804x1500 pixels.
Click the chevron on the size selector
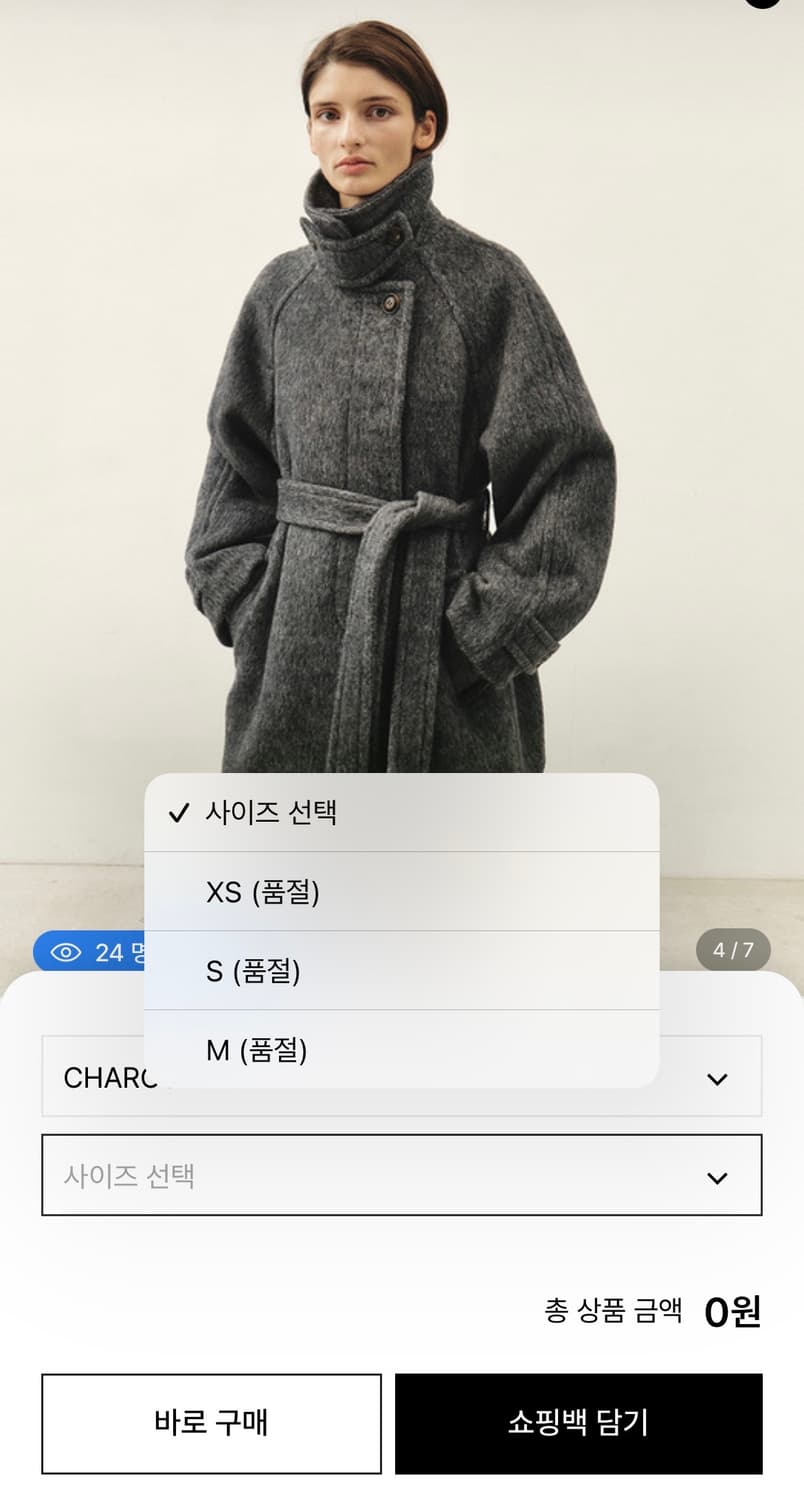pyautogui.click(x=715, y=1176)
